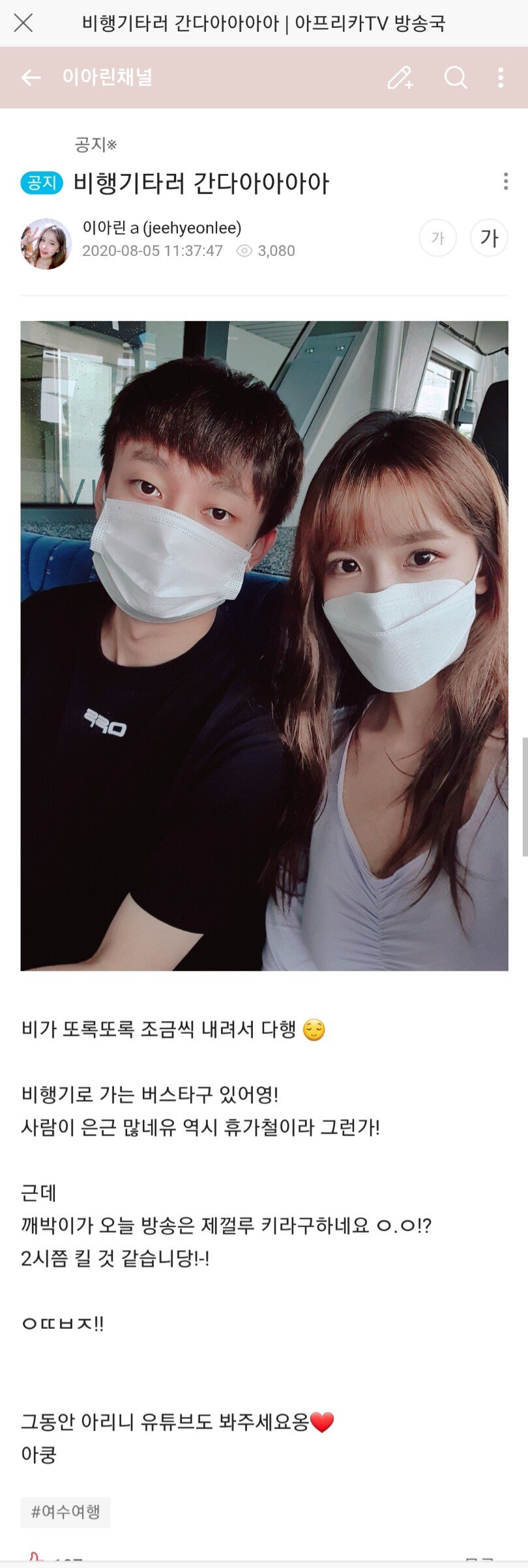Screen dimensions: 528x1568
Task: Go back using the arrow in 이아린채널 bar
Action: [x=31, y=78]
